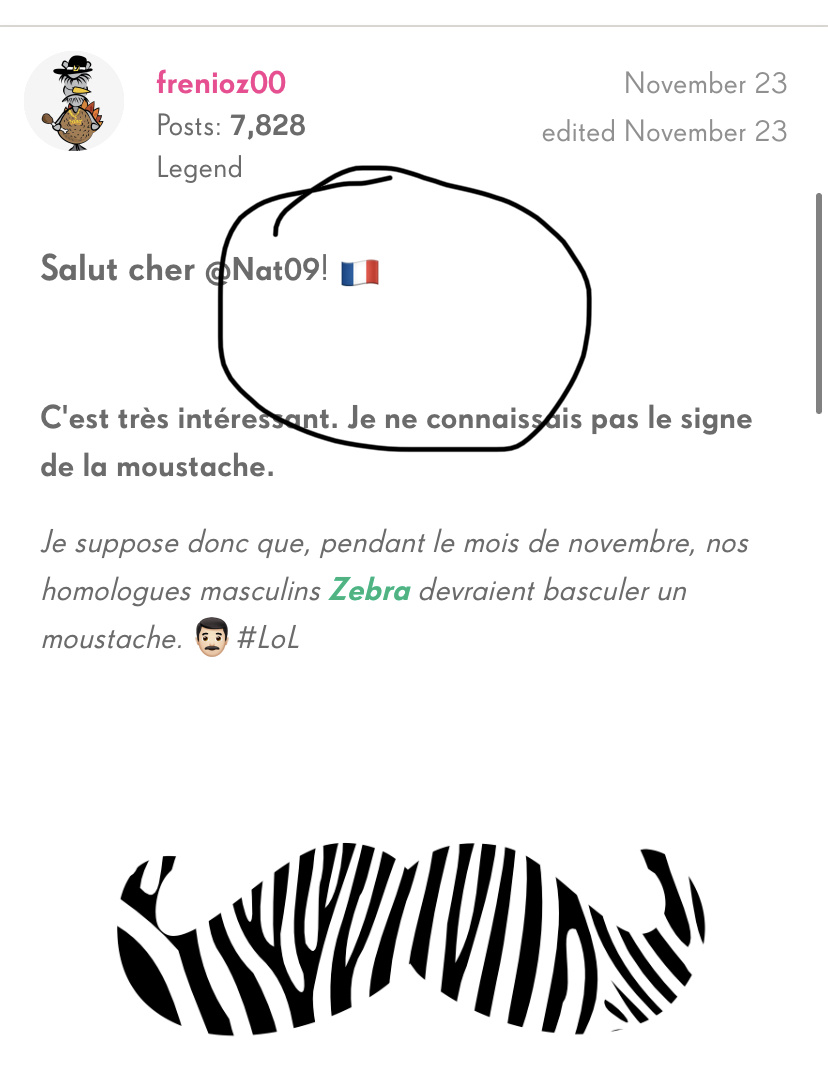The height and width of the screenshot is (1080, 828).
Task: Follow the green Zebra link
Action: point(370,590)
